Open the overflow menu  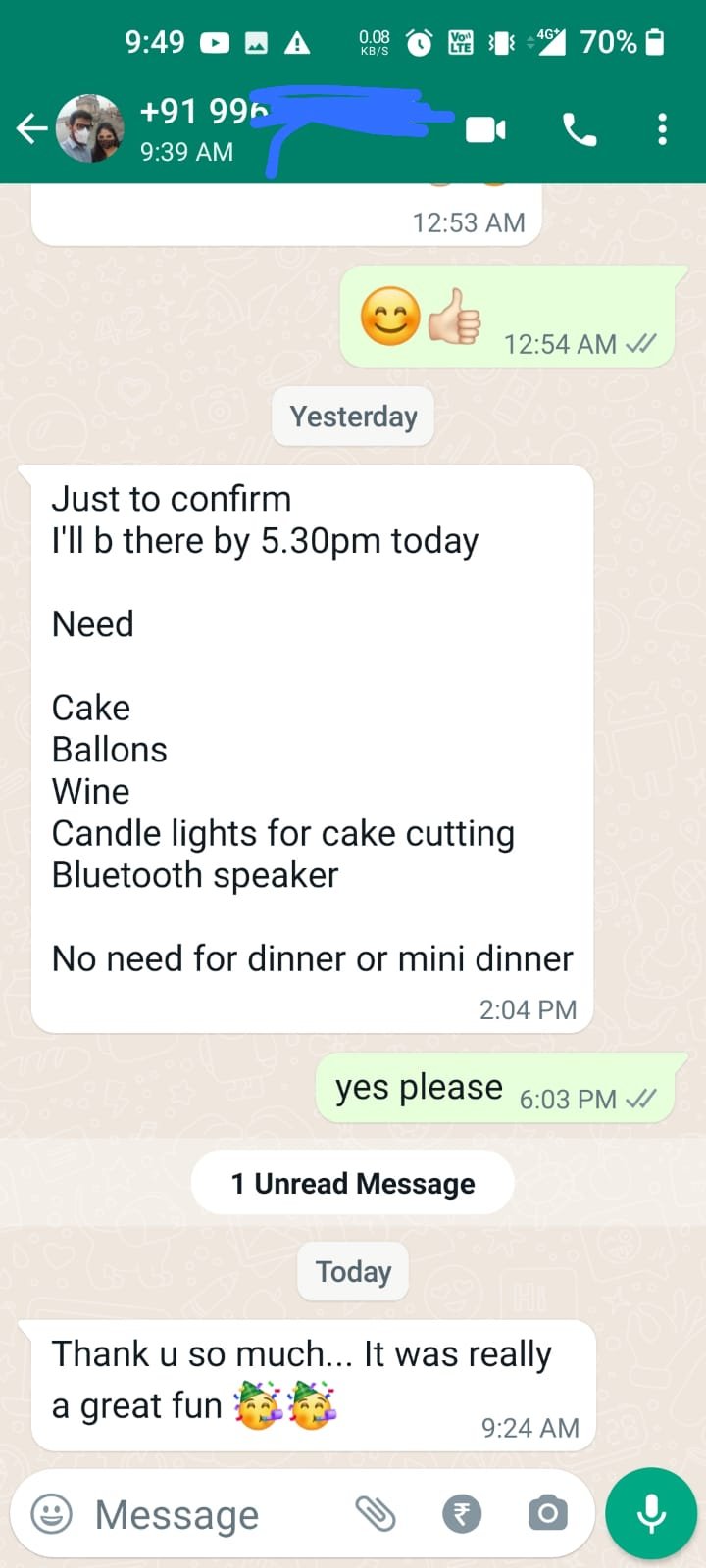663,129
